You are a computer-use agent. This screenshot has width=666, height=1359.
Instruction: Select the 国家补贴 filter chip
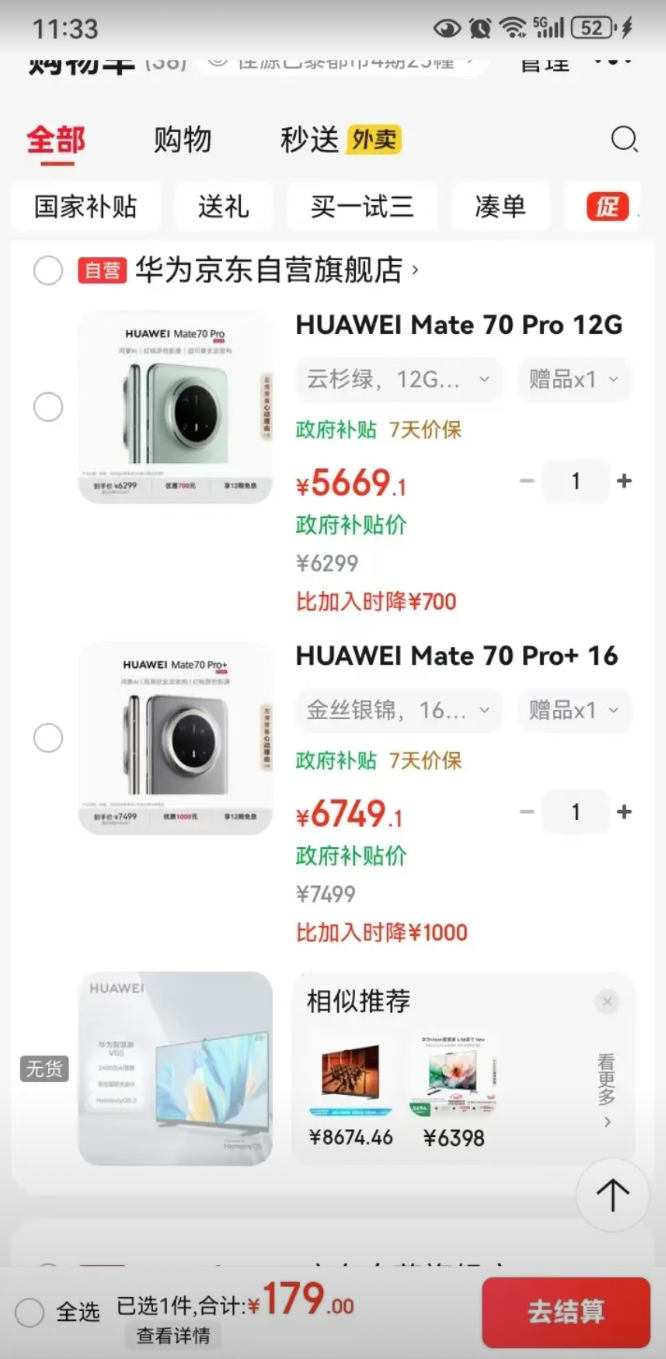[x=85, y=207]
